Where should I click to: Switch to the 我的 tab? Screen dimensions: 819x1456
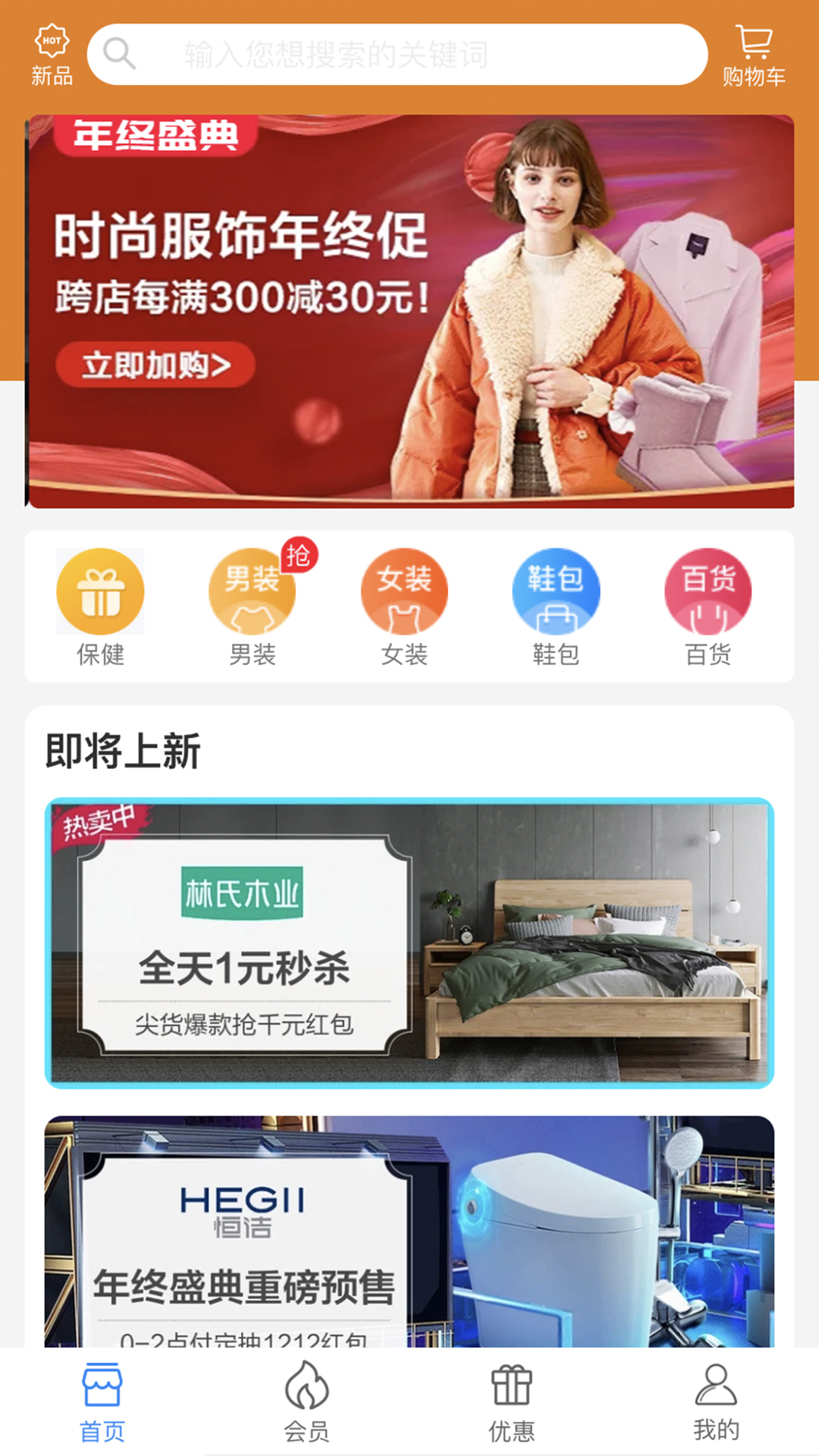[717, 1403]
